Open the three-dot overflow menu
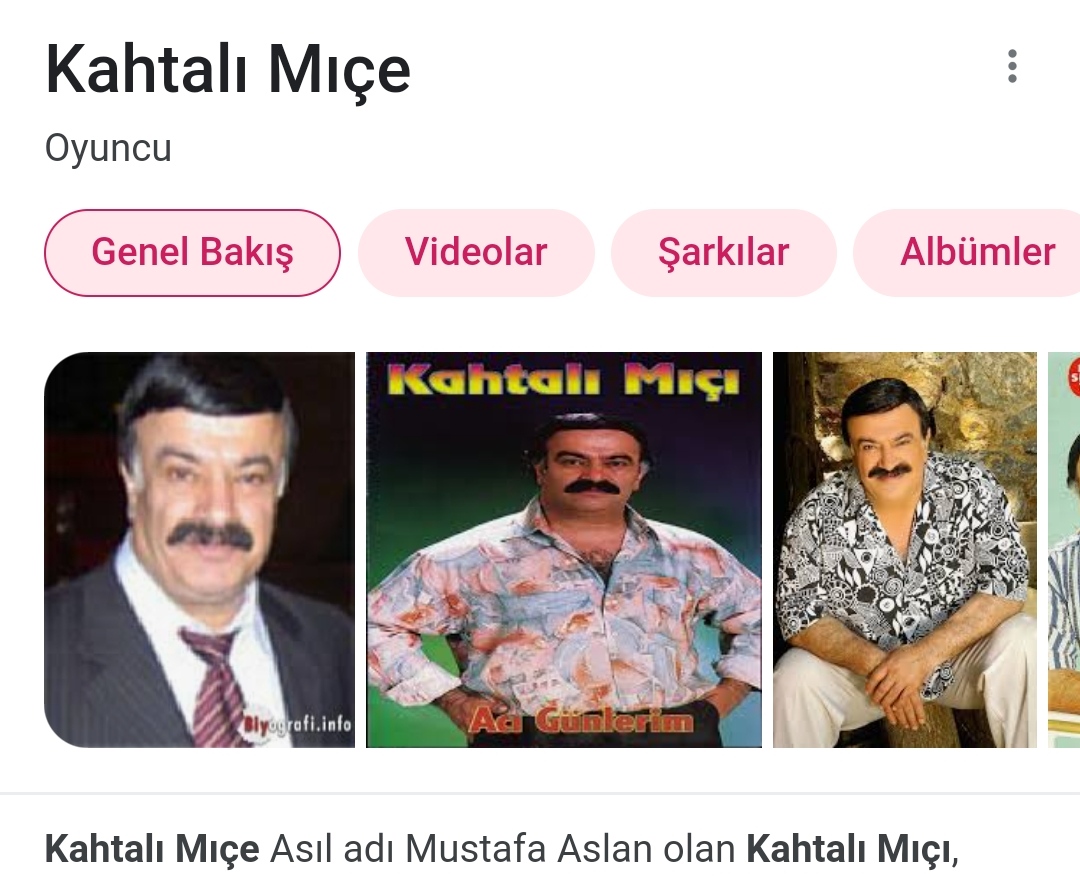 click(x=1012, y=66)
